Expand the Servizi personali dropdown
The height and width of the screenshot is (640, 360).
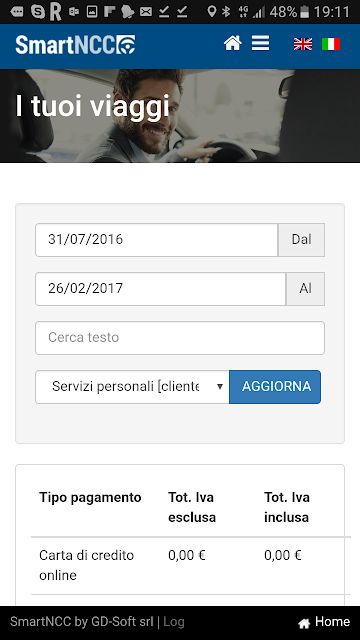pos(132,387)
